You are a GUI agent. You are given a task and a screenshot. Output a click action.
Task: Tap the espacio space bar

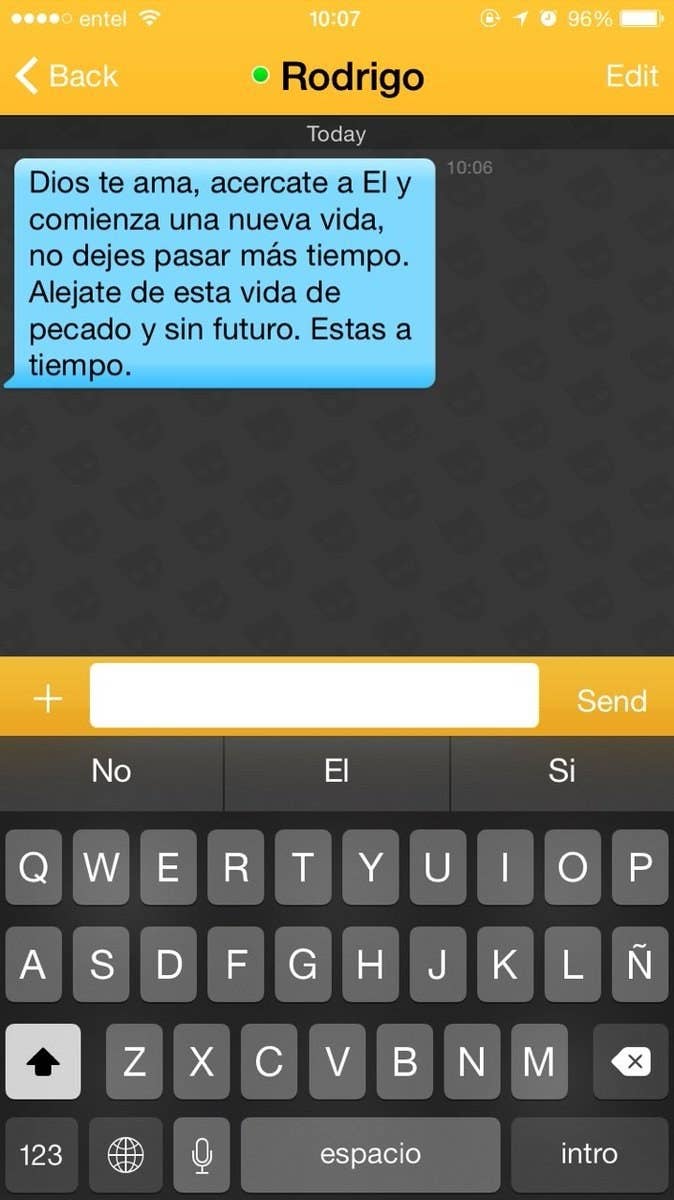[370, 1155]
